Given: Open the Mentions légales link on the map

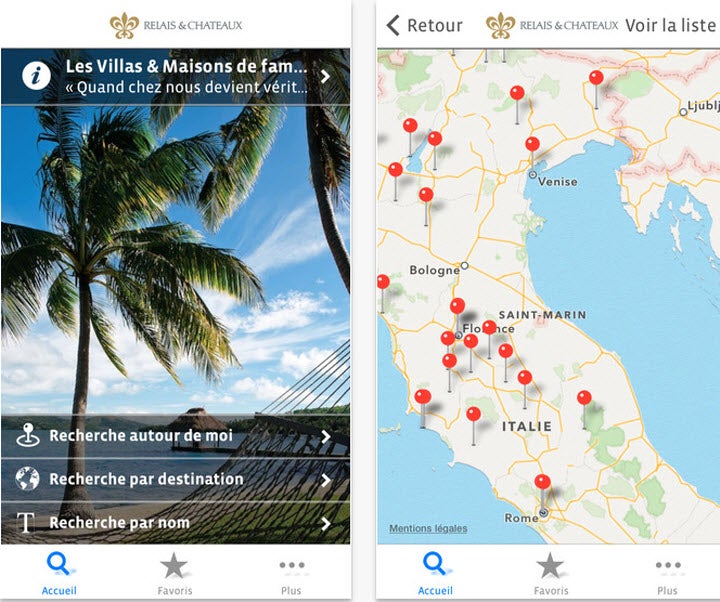Looking at the screenshot, I should 428,528.
